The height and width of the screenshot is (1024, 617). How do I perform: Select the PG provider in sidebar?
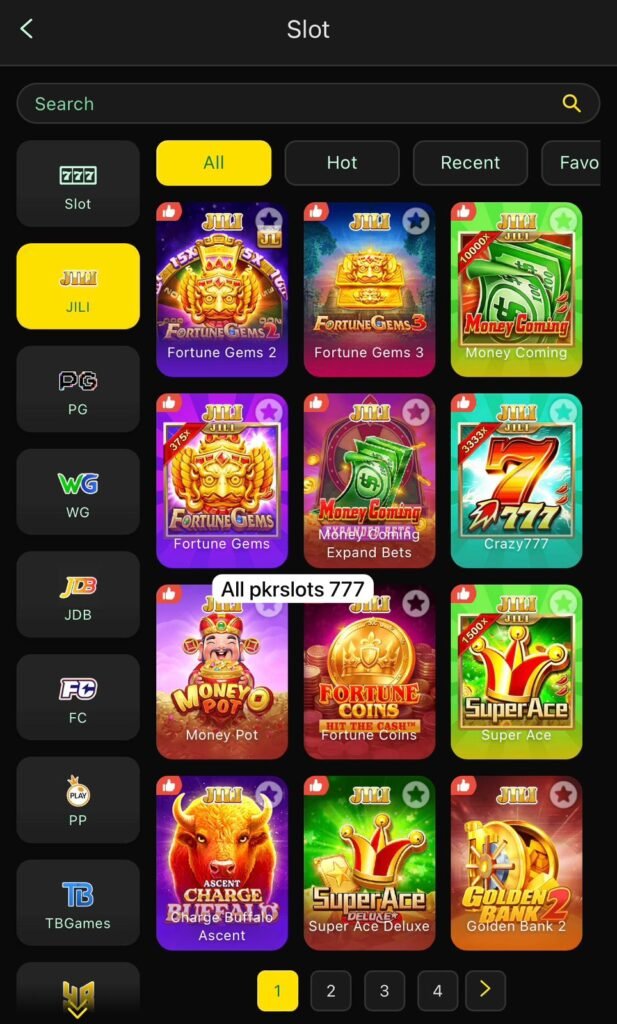pyautogui.click(x=78, y=389)
